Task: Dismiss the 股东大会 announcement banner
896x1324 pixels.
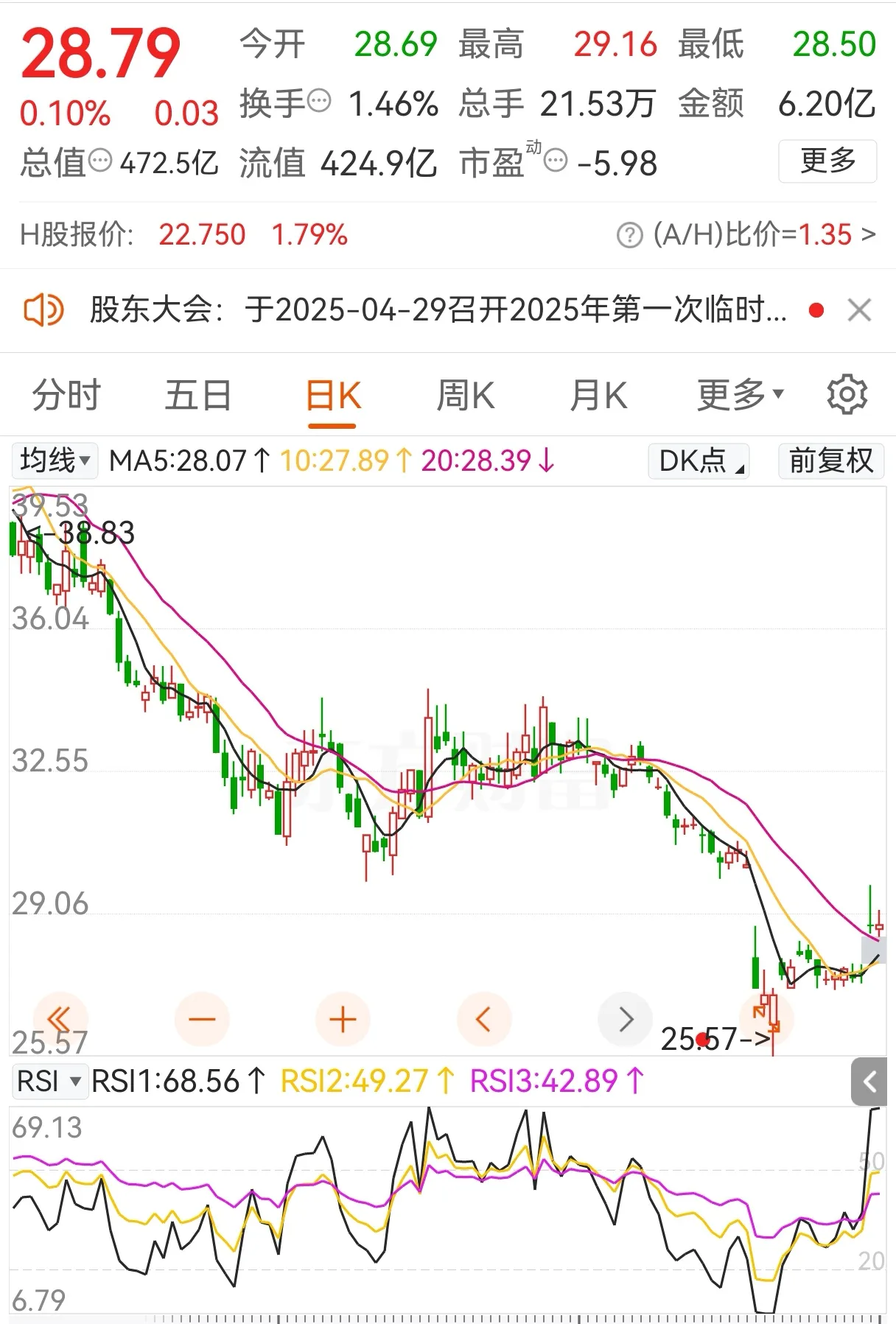Action: [859, 309]
